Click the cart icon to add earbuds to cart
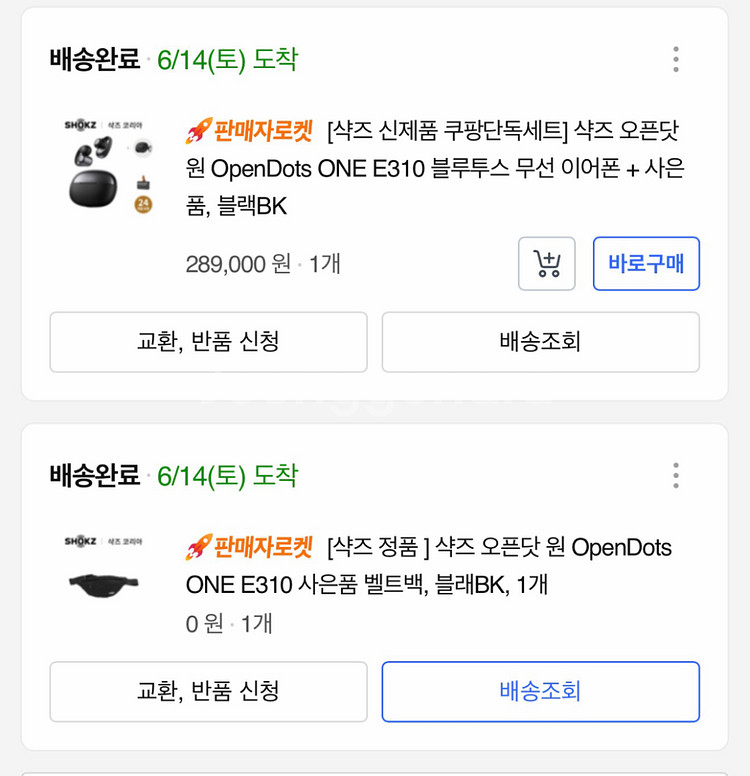 click(x=546, y=263)
